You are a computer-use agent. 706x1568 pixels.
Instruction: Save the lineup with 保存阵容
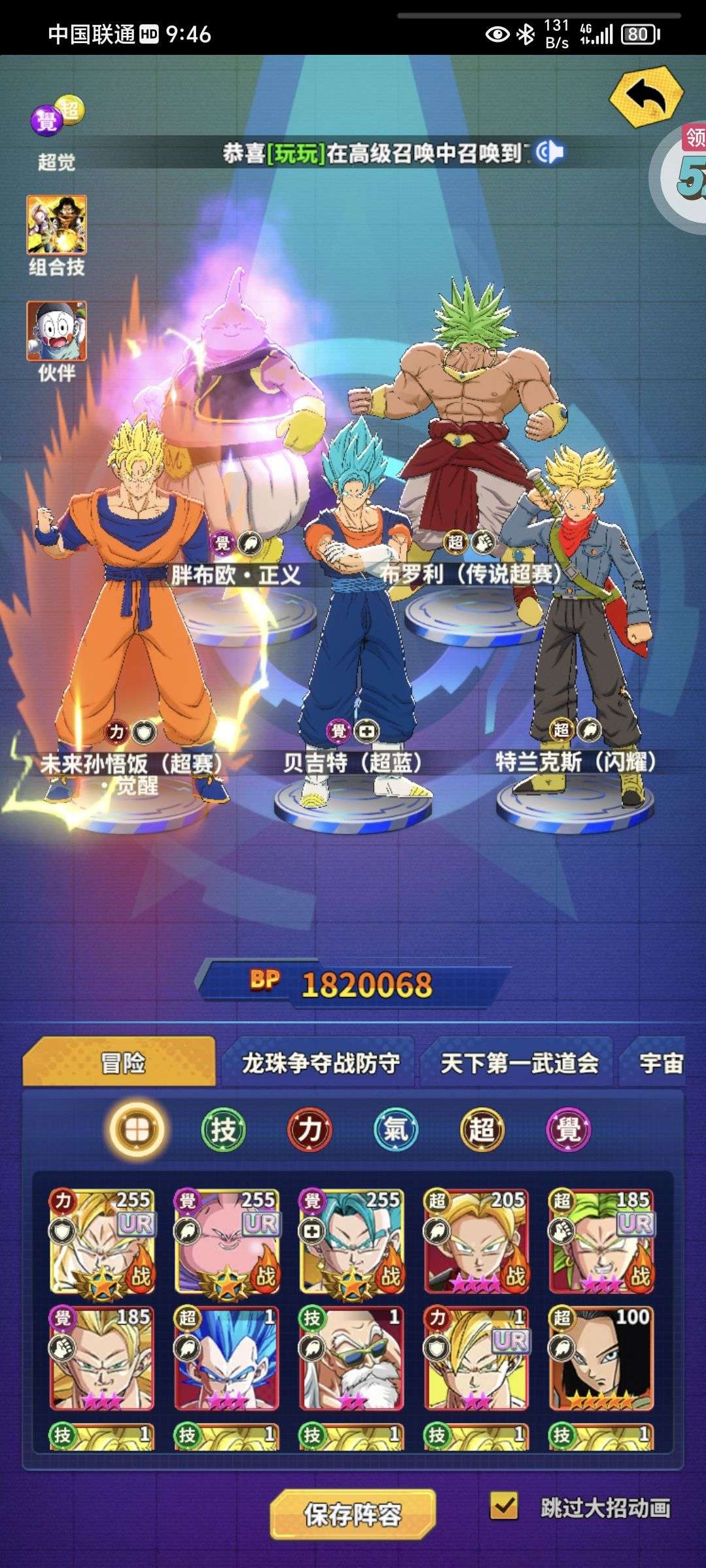click(353, 1514)
